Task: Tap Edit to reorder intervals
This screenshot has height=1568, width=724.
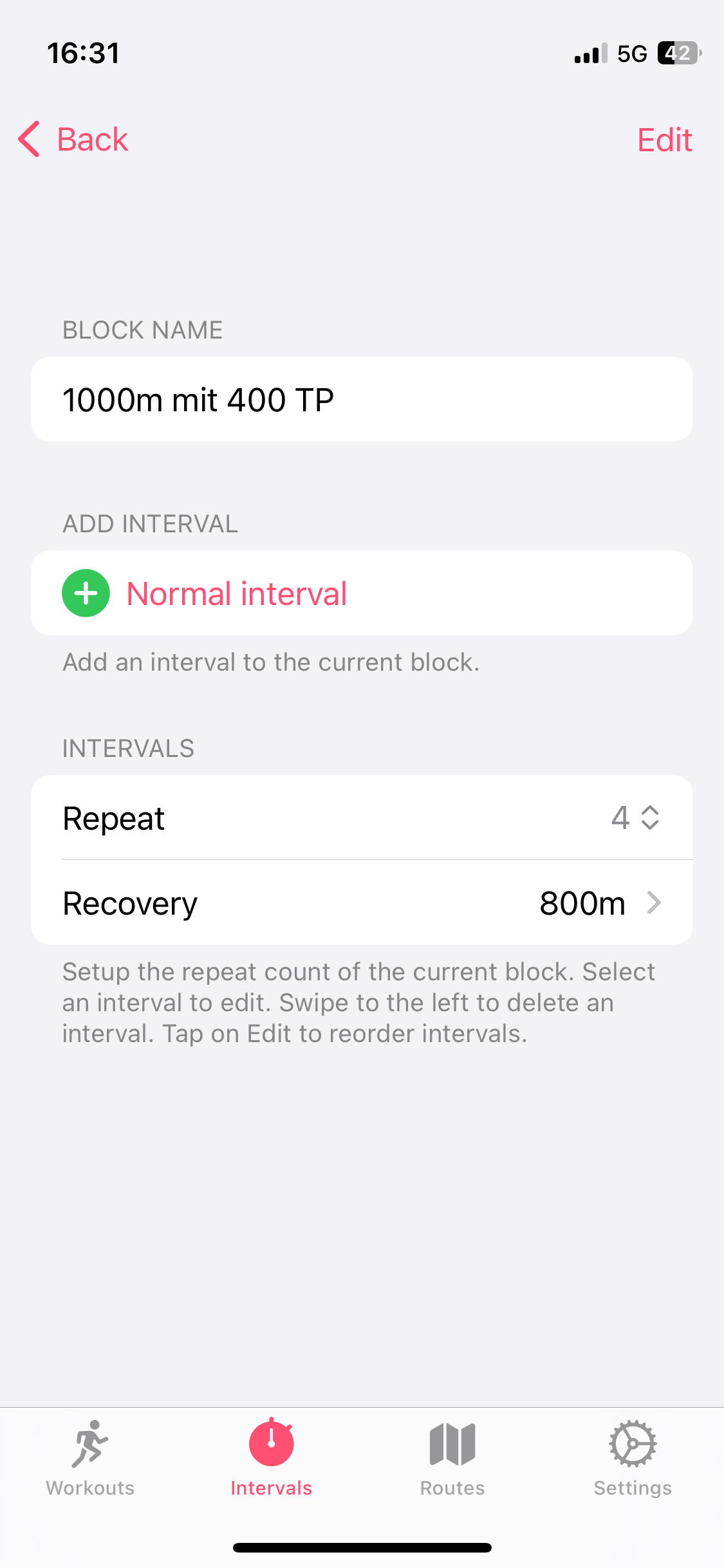Action: click(664, 140)
